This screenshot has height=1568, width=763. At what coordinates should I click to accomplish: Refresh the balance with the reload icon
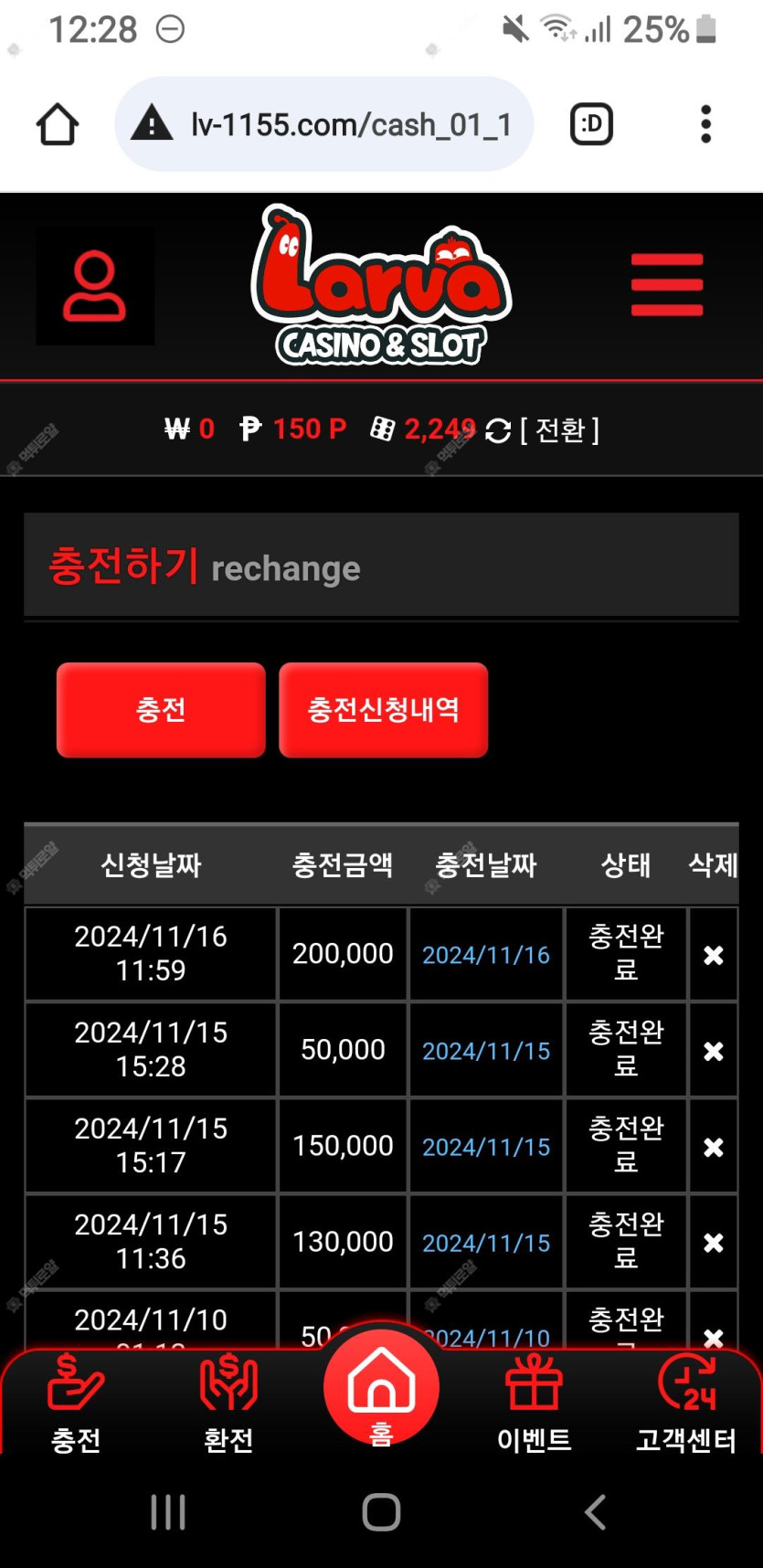pos(498,430)
